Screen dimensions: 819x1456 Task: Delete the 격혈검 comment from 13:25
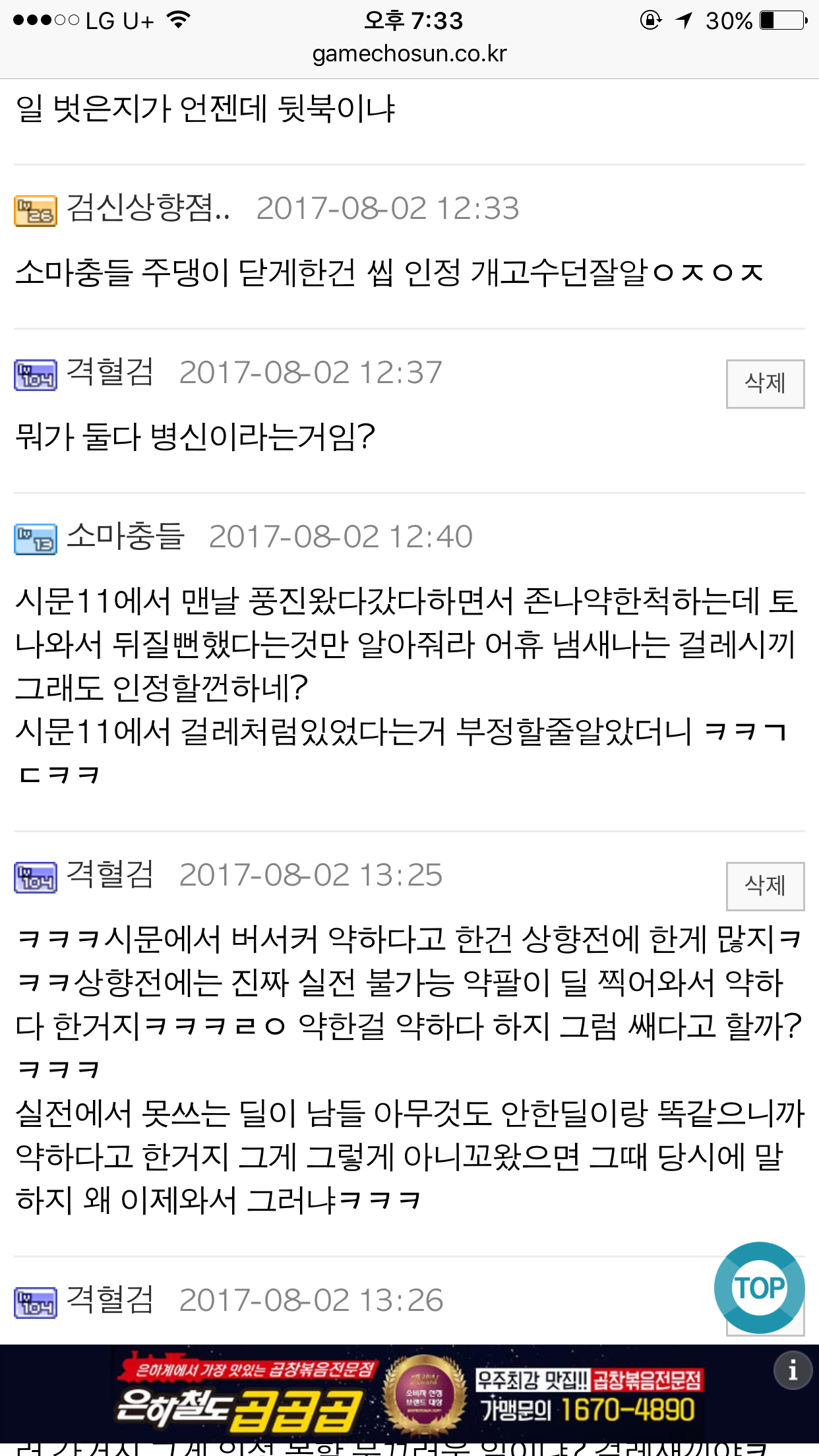click(765, 886)
